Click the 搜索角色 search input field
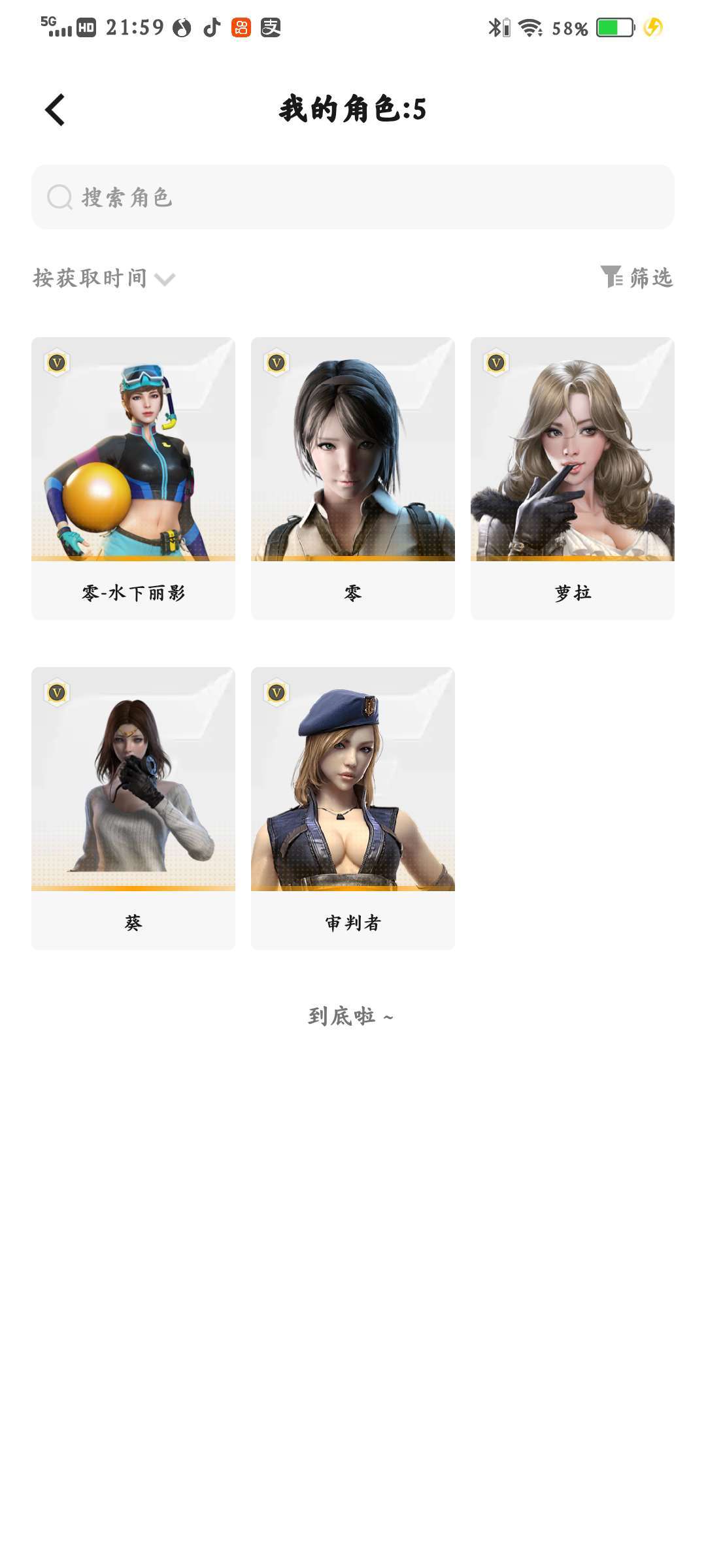This screenshot has width=706, height=1568. (x=353, y=197)
